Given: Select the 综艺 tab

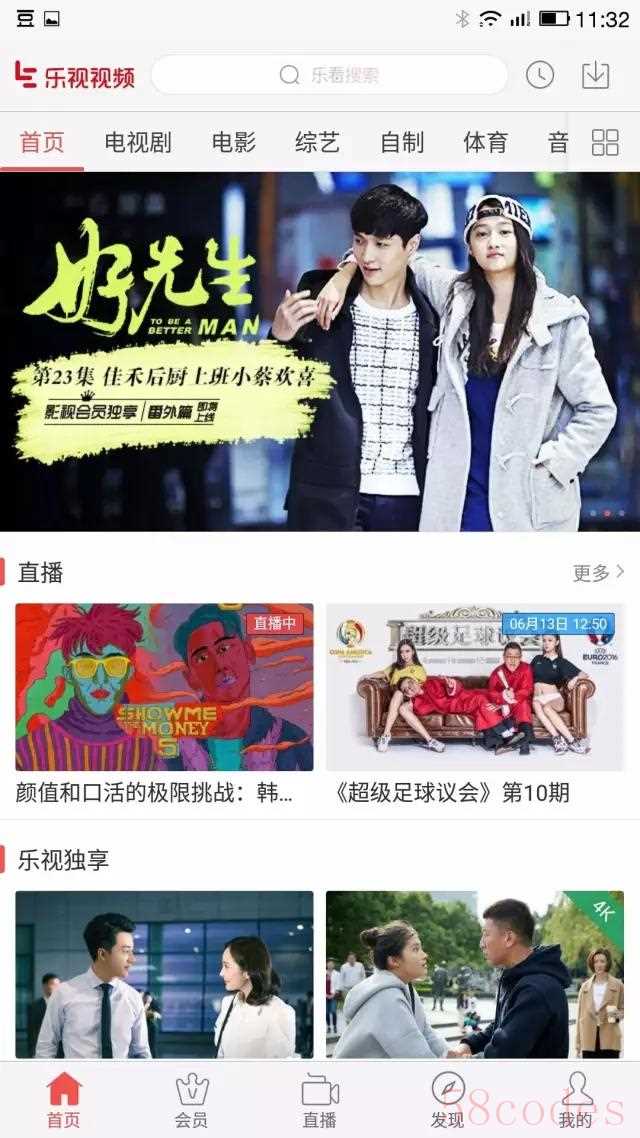Looking at the screenshot, I should tap(317, 142).
